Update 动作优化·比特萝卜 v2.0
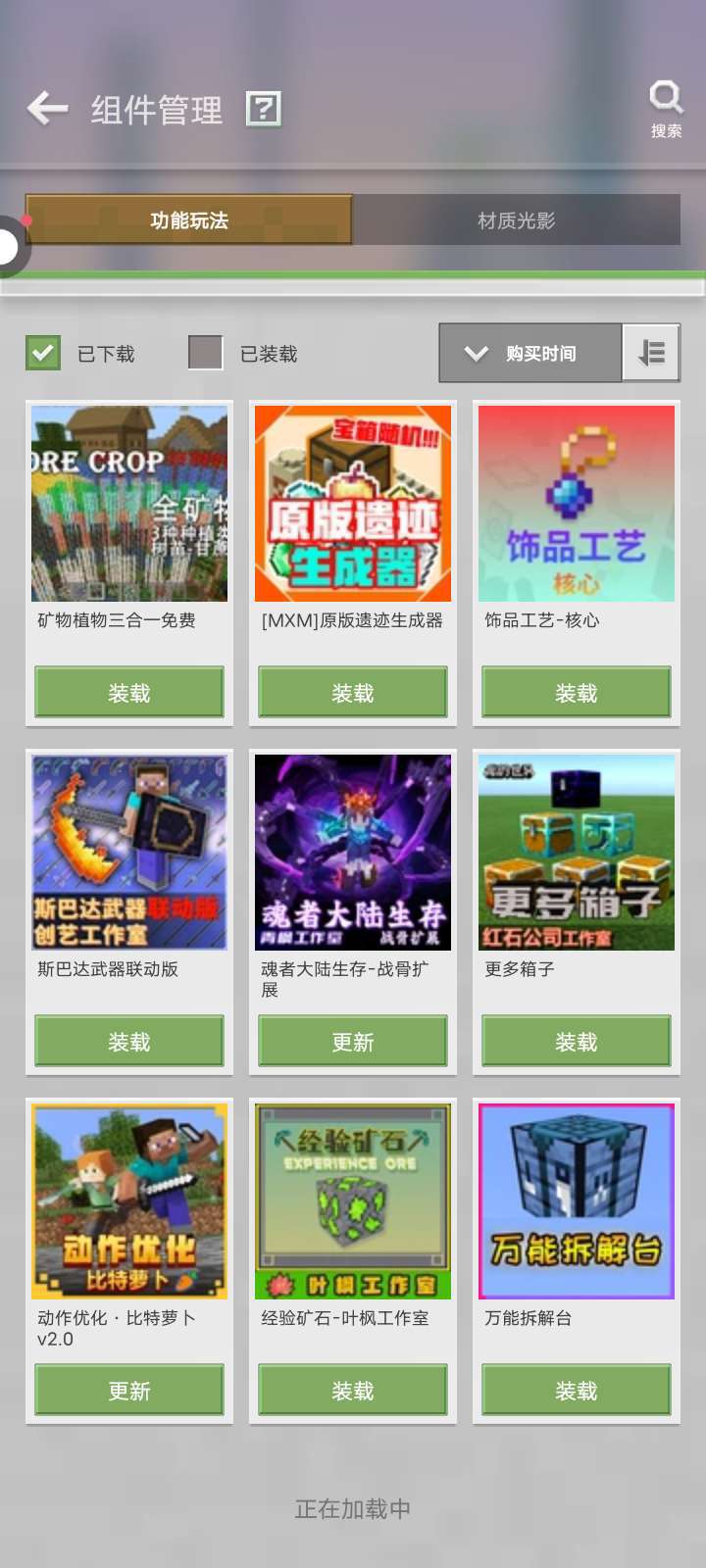 pos(129,1391)
